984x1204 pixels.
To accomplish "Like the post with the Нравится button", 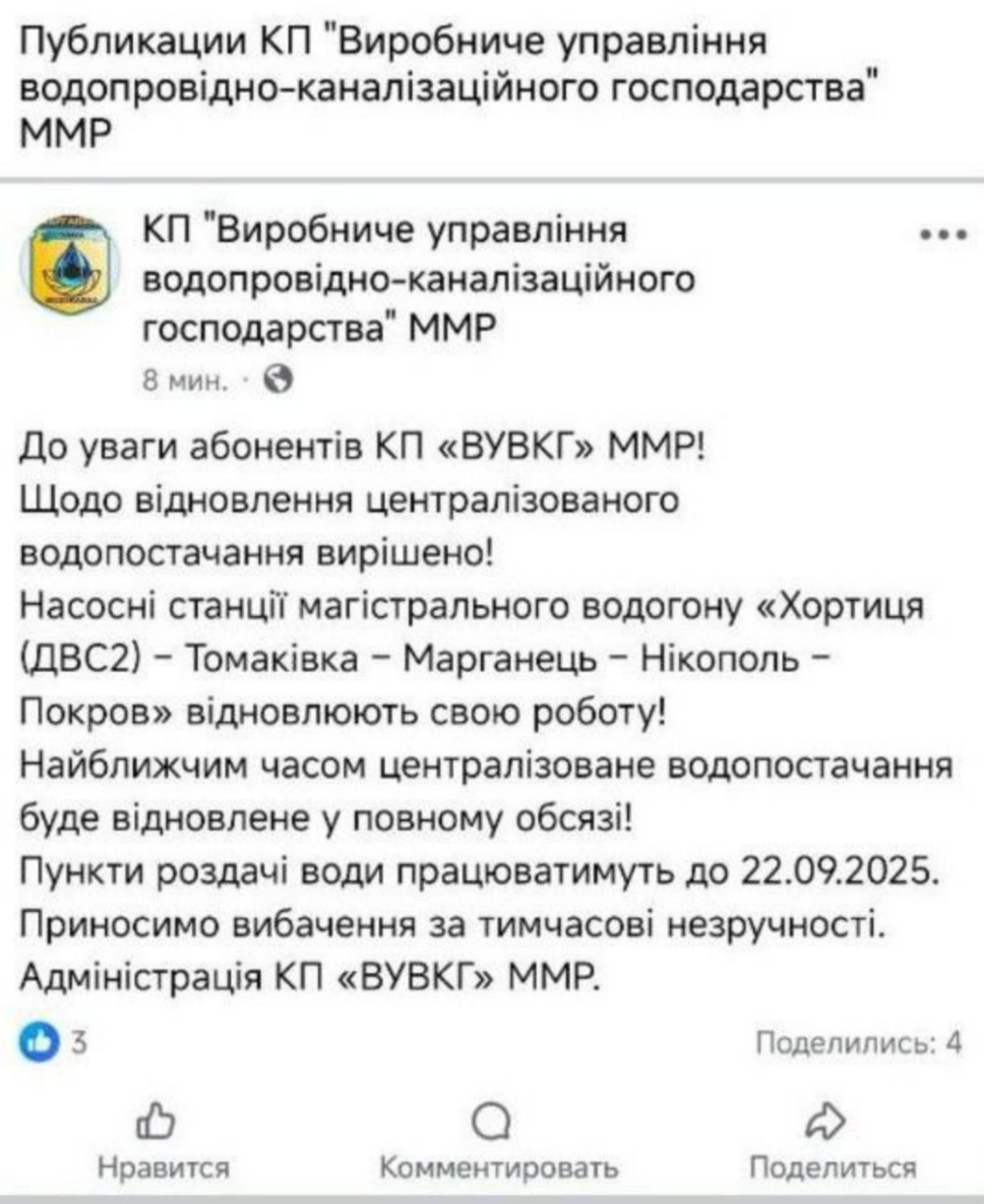I will [163, 1141].
